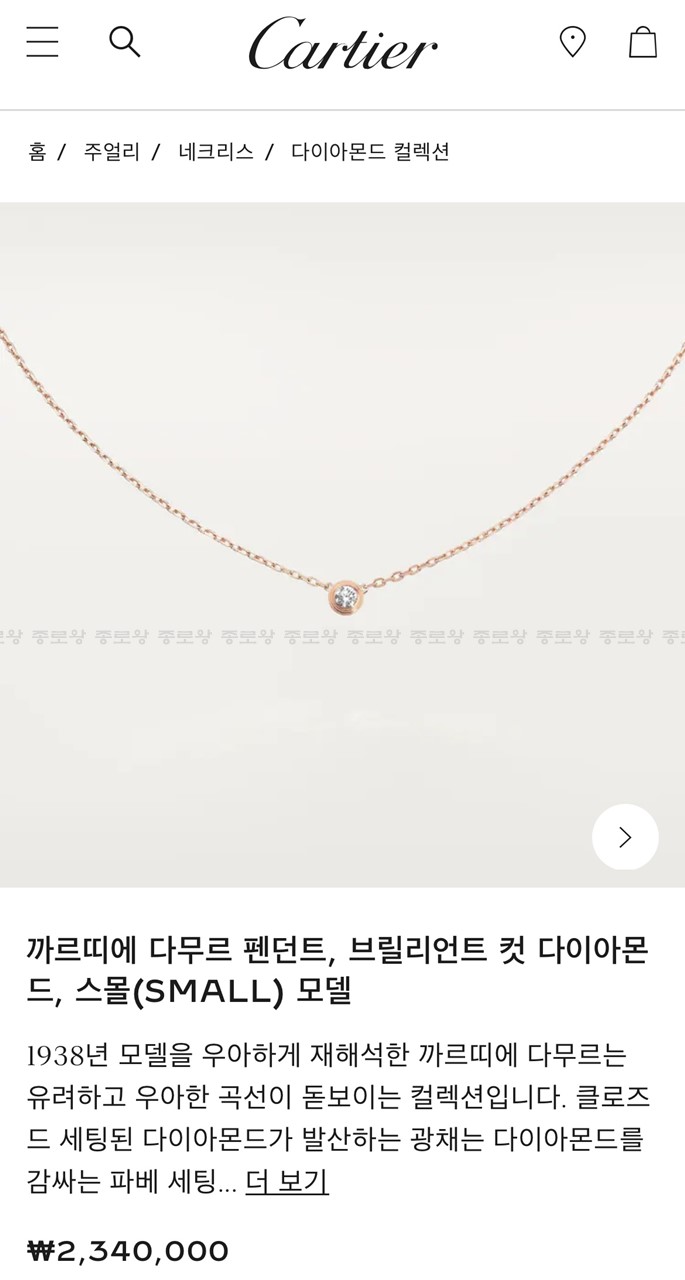This screenshot has height=1280, width=685.
Task: Go to 홈 in the breadcrumb
Action: coord(37,152)
